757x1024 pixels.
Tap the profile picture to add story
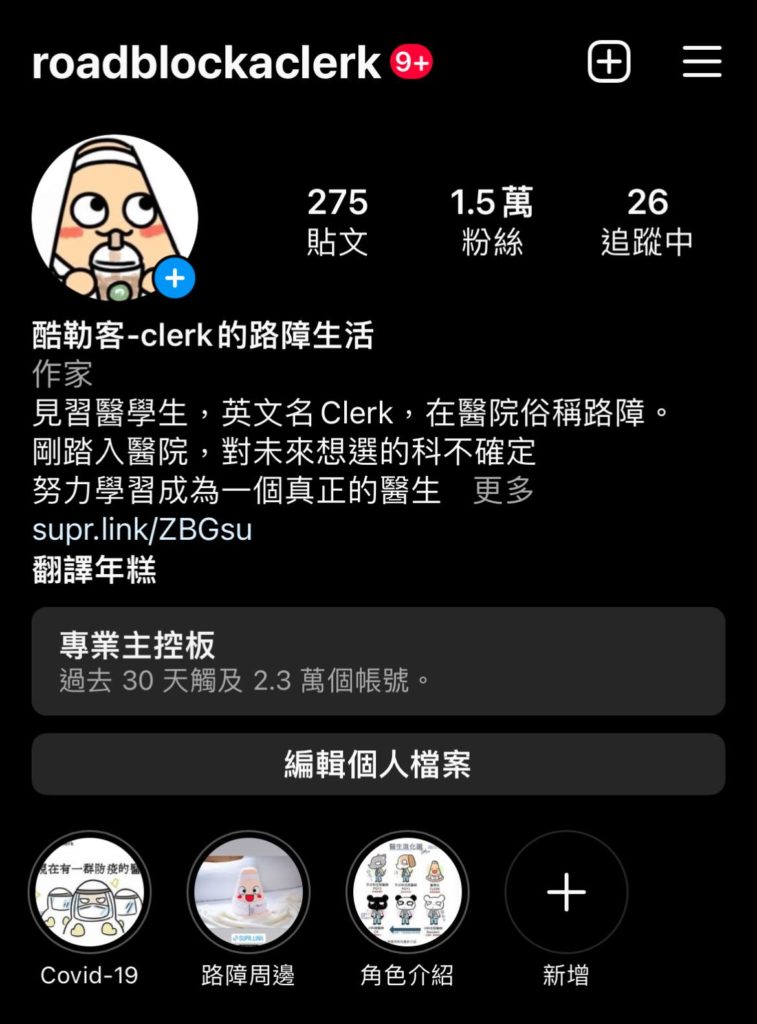[114, 218]
